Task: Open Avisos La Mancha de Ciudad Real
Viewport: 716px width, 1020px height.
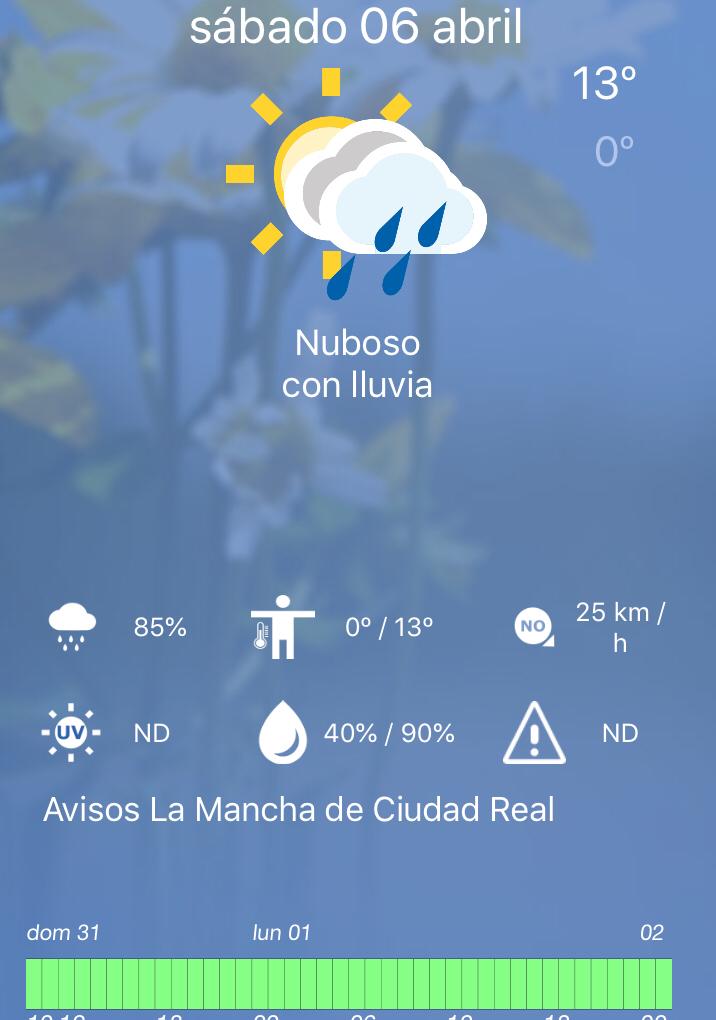Action: pyautogui.click(x=298, y=809)
